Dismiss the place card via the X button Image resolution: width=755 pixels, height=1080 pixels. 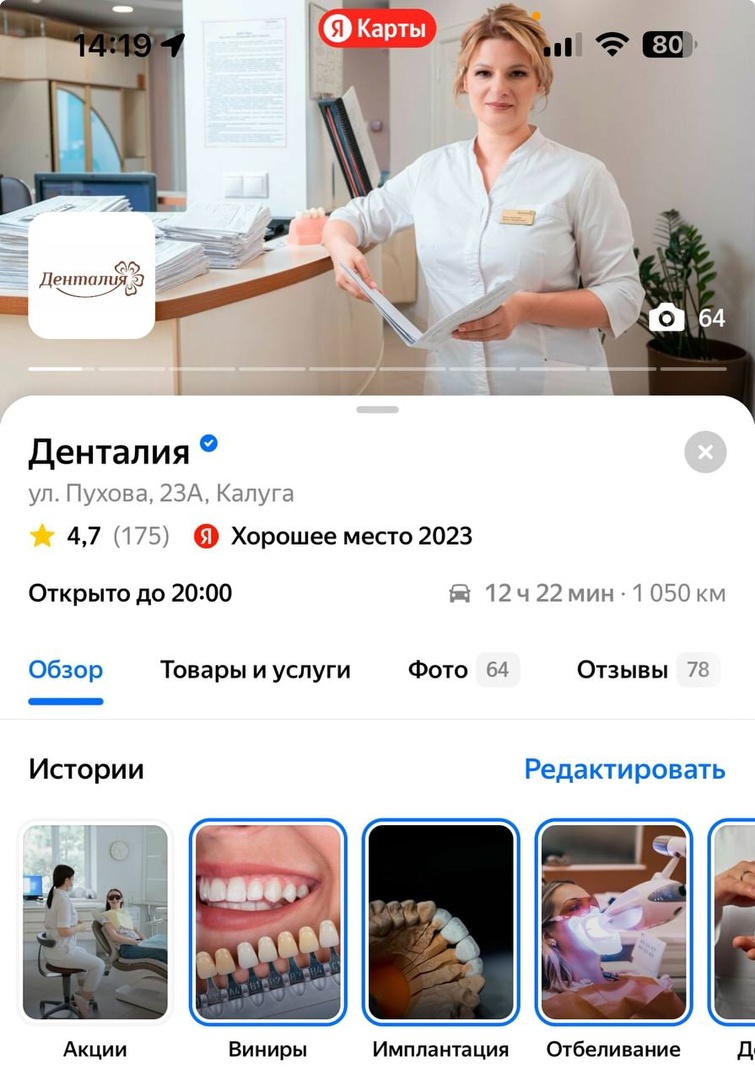click(x=705, y=452)
